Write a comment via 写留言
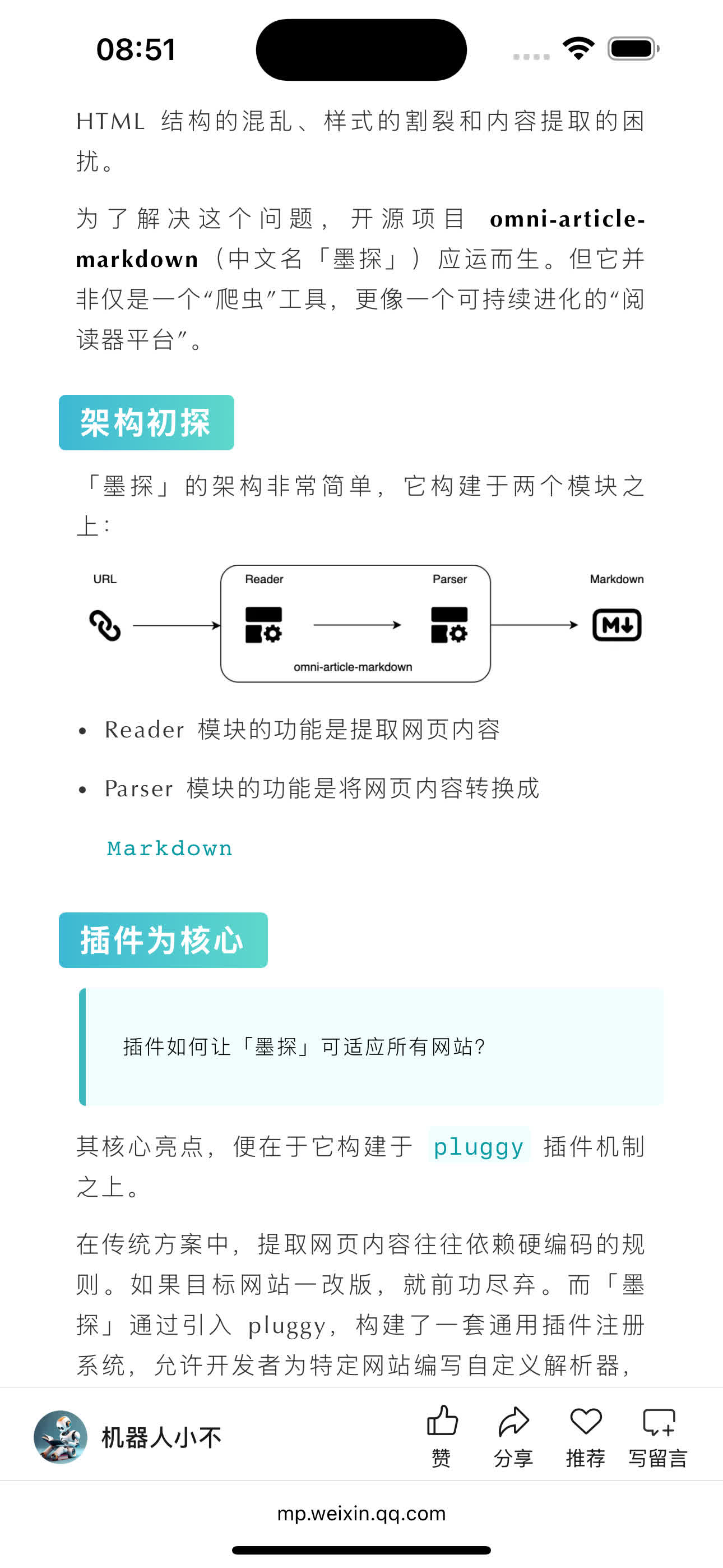The width and height of the screenshot is (723, 1568). (658, 1435)
